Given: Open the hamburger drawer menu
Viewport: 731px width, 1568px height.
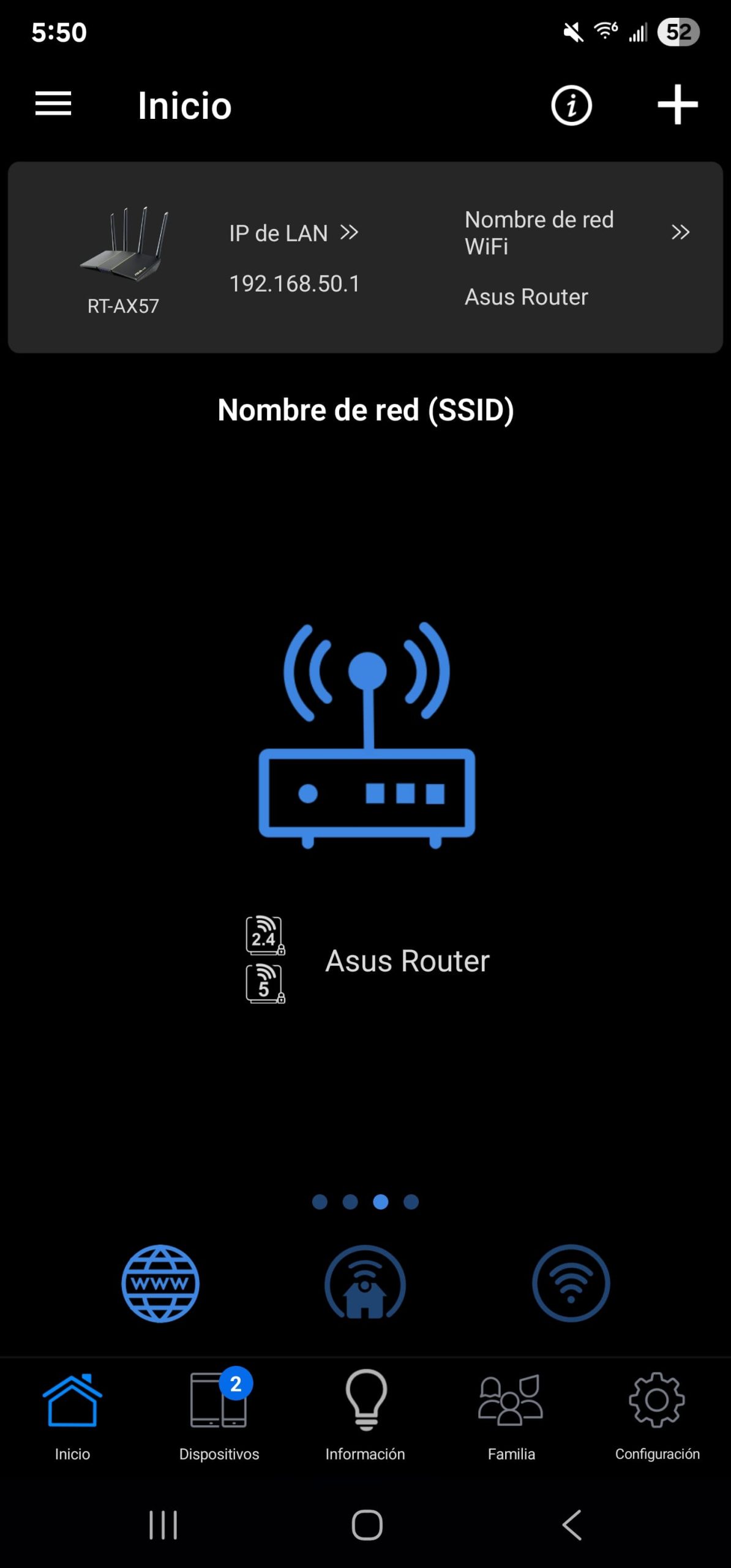Looking at the screenshot, I should point(53,104).
